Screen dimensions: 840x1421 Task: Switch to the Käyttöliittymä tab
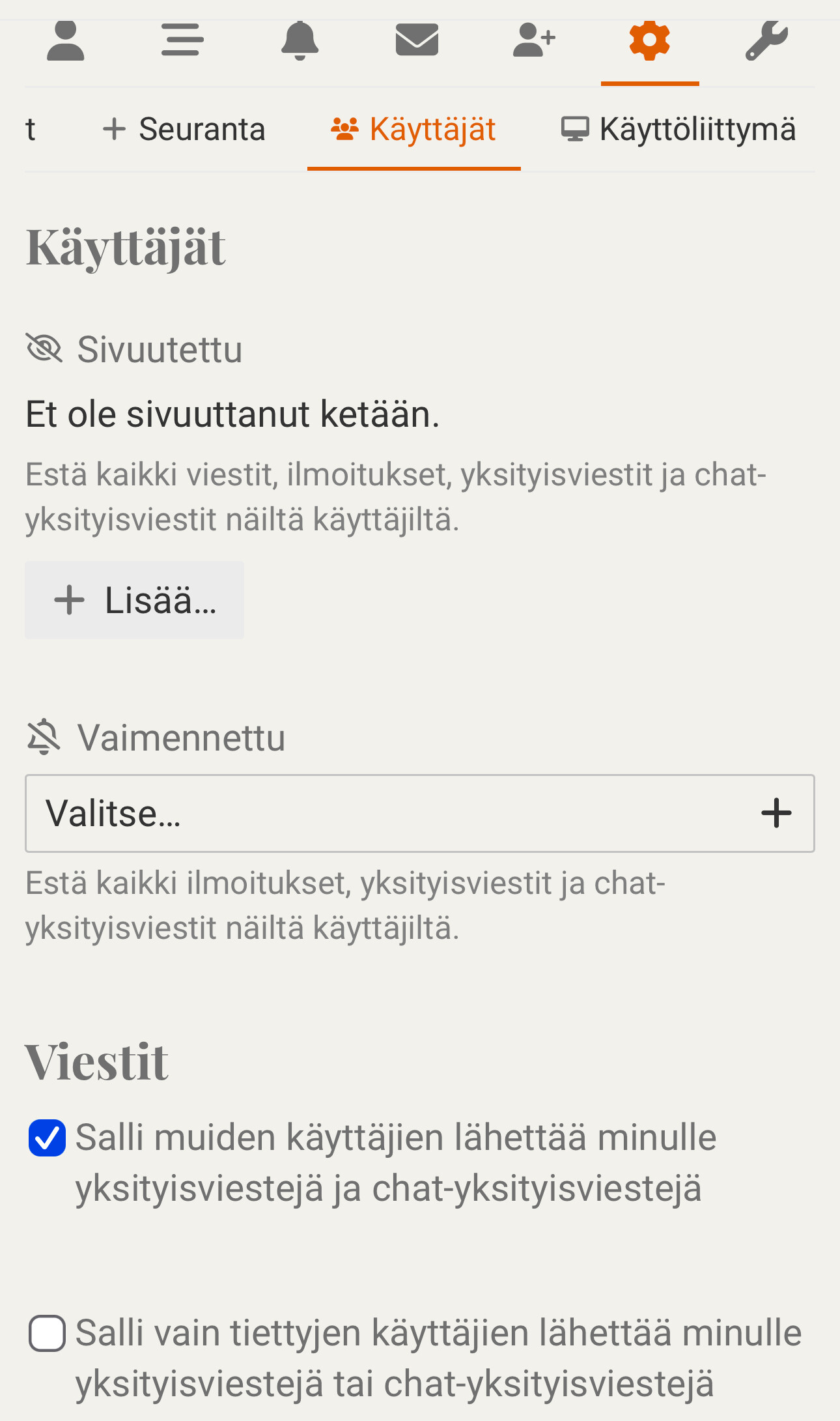679,129
